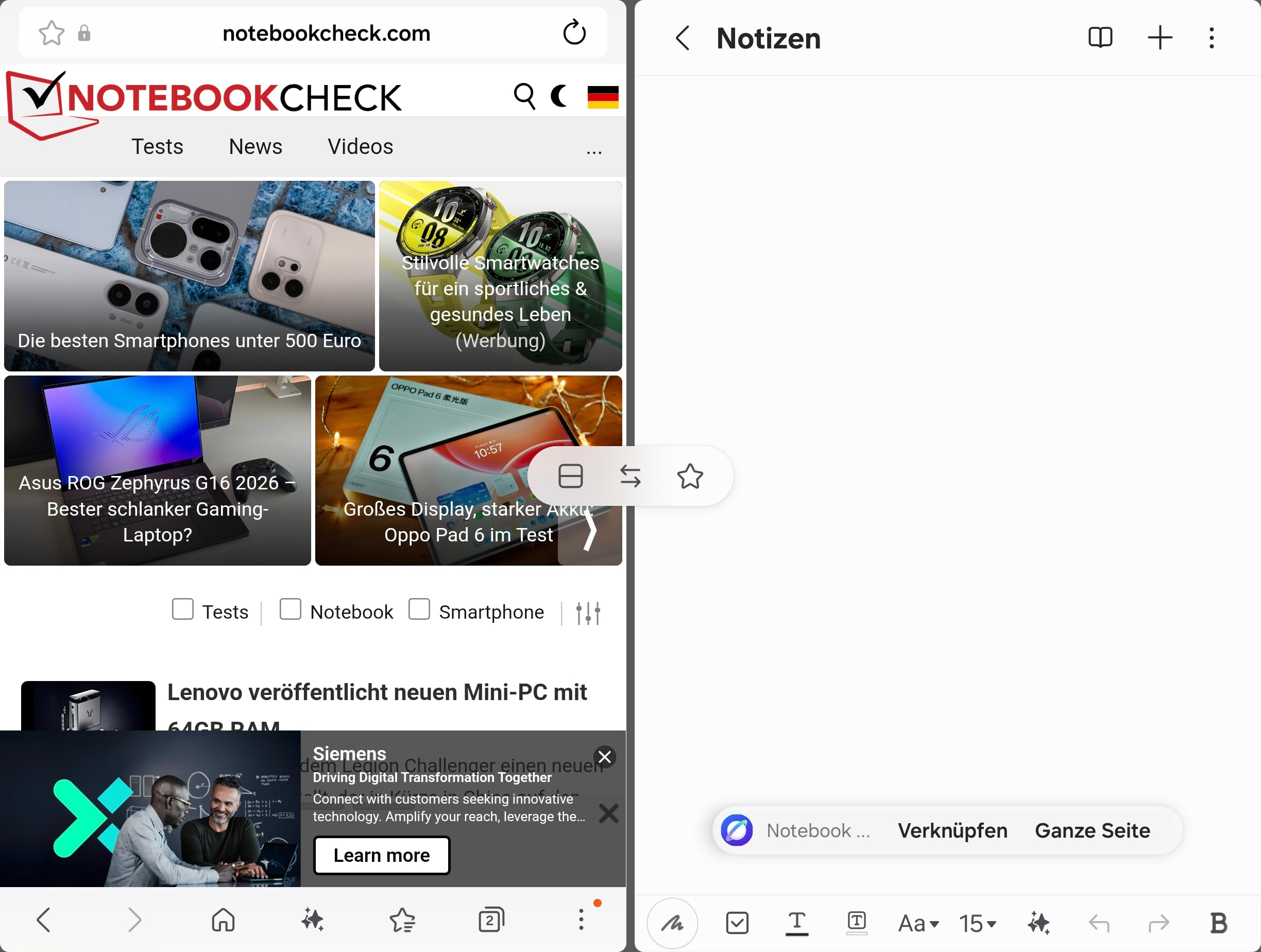Open the browser tabs overview

(491, 920)
